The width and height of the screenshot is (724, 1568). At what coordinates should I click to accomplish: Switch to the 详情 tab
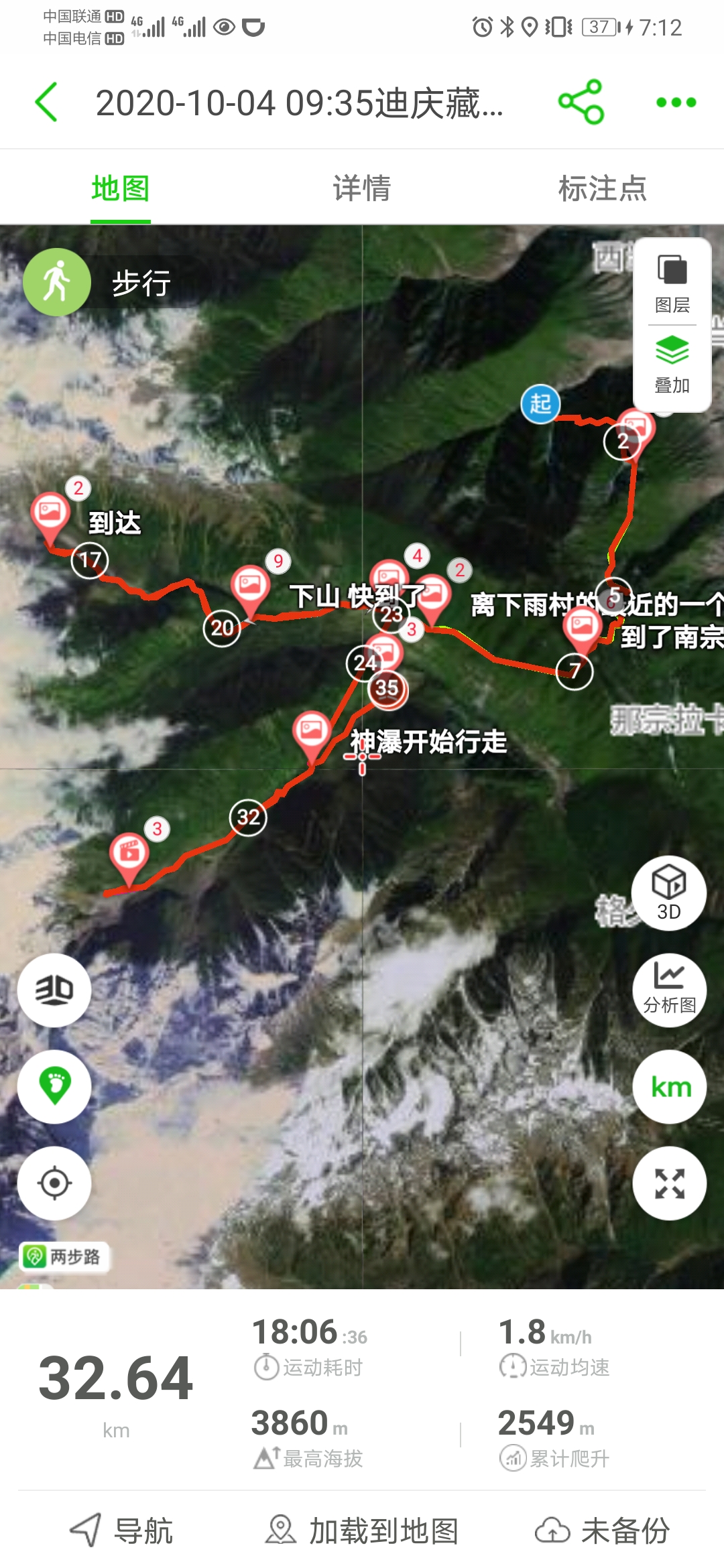[361, 188]
